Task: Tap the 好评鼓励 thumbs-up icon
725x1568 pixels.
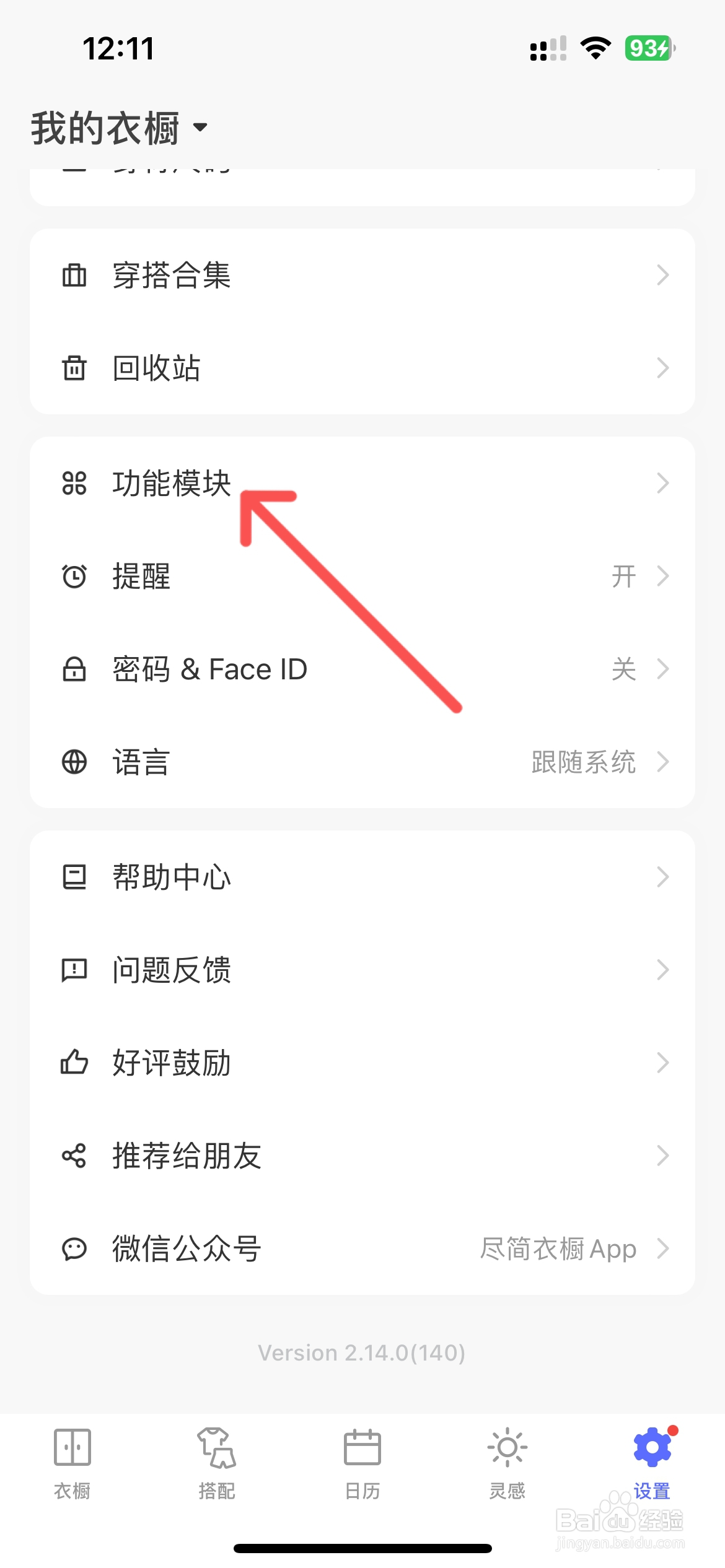Action: [73, 1063]
